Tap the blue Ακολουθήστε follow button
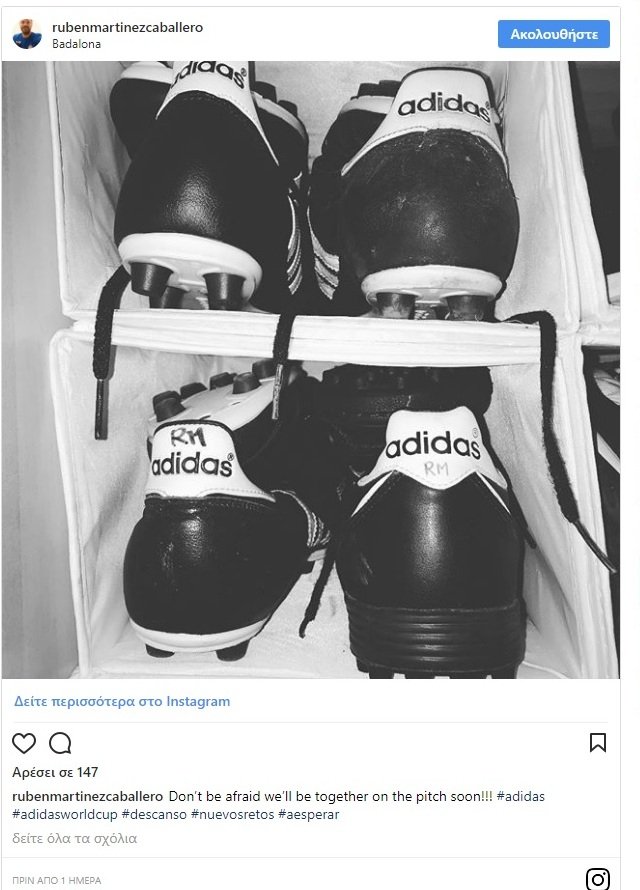Viewport: 640px width, 890px height. tap(553, 34)
